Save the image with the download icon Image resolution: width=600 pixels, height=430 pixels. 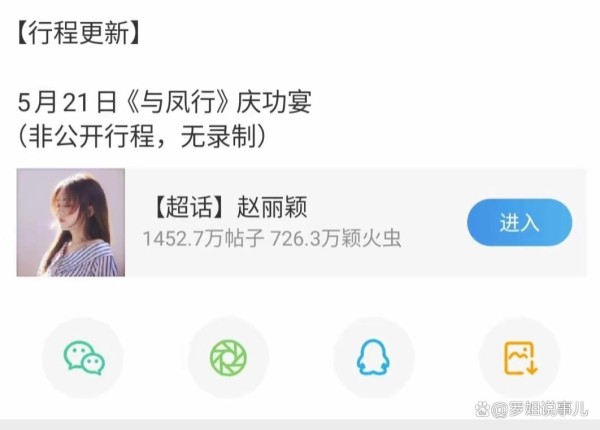click(x=519, y=357)
